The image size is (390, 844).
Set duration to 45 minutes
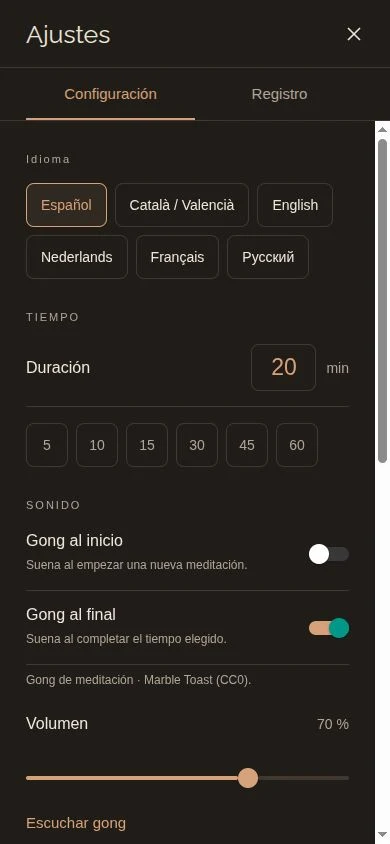(247, 445)
